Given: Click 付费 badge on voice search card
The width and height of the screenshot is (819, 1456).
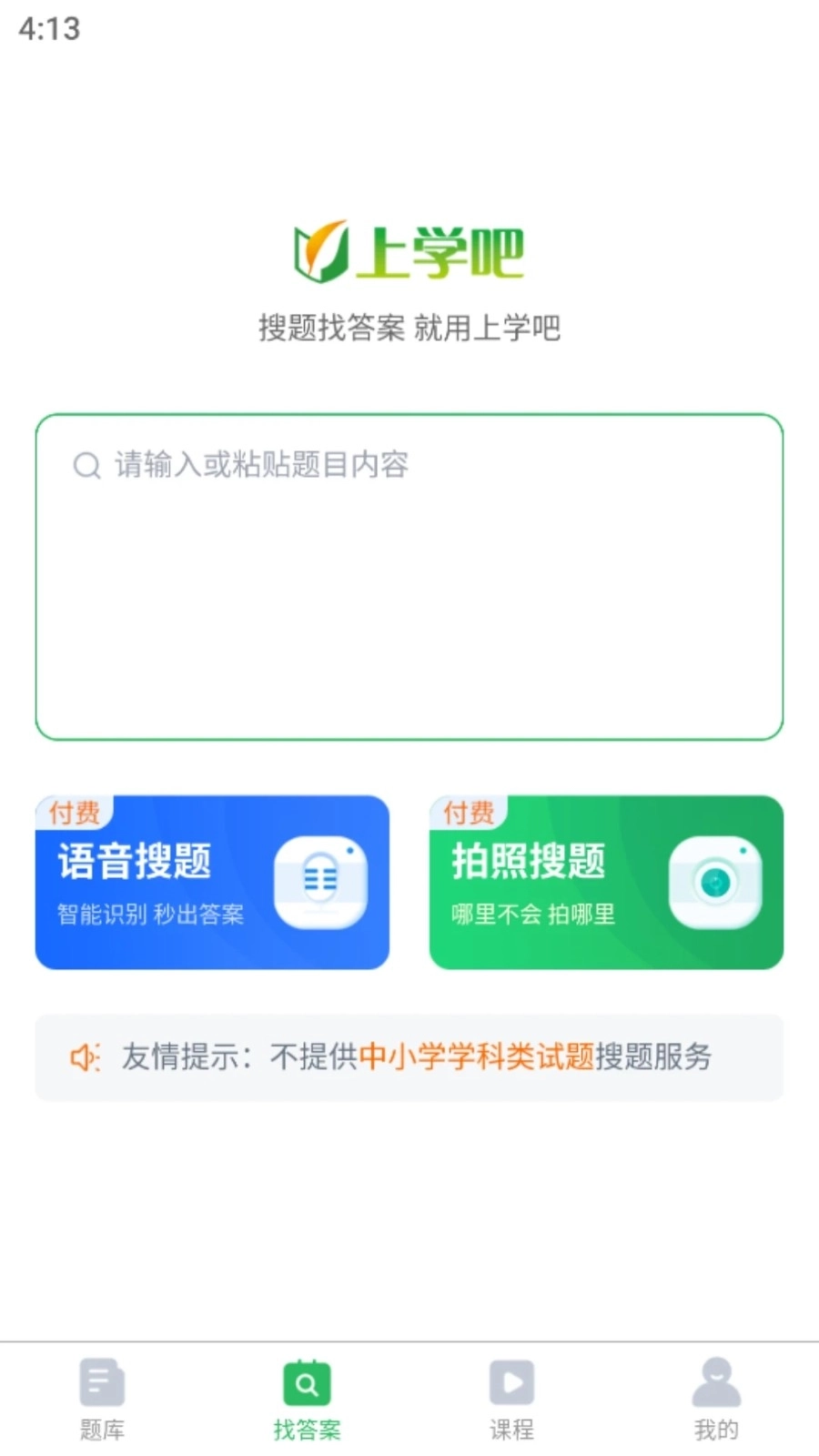Looking at the screenshot, I should coord(74,813).
